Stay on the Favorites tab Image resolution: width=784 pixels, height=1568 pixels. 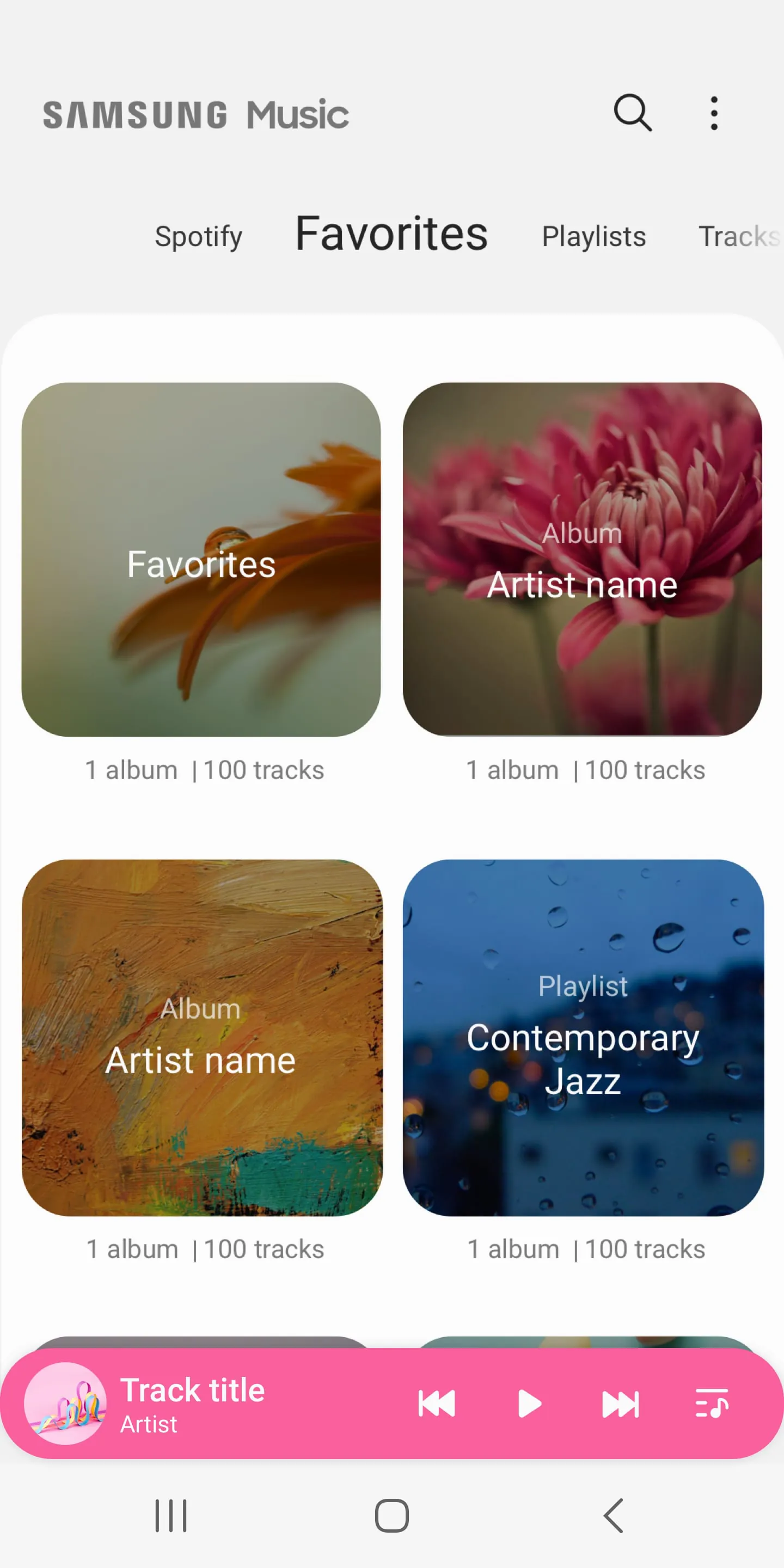pyautogui.click(x=391, y=234)
